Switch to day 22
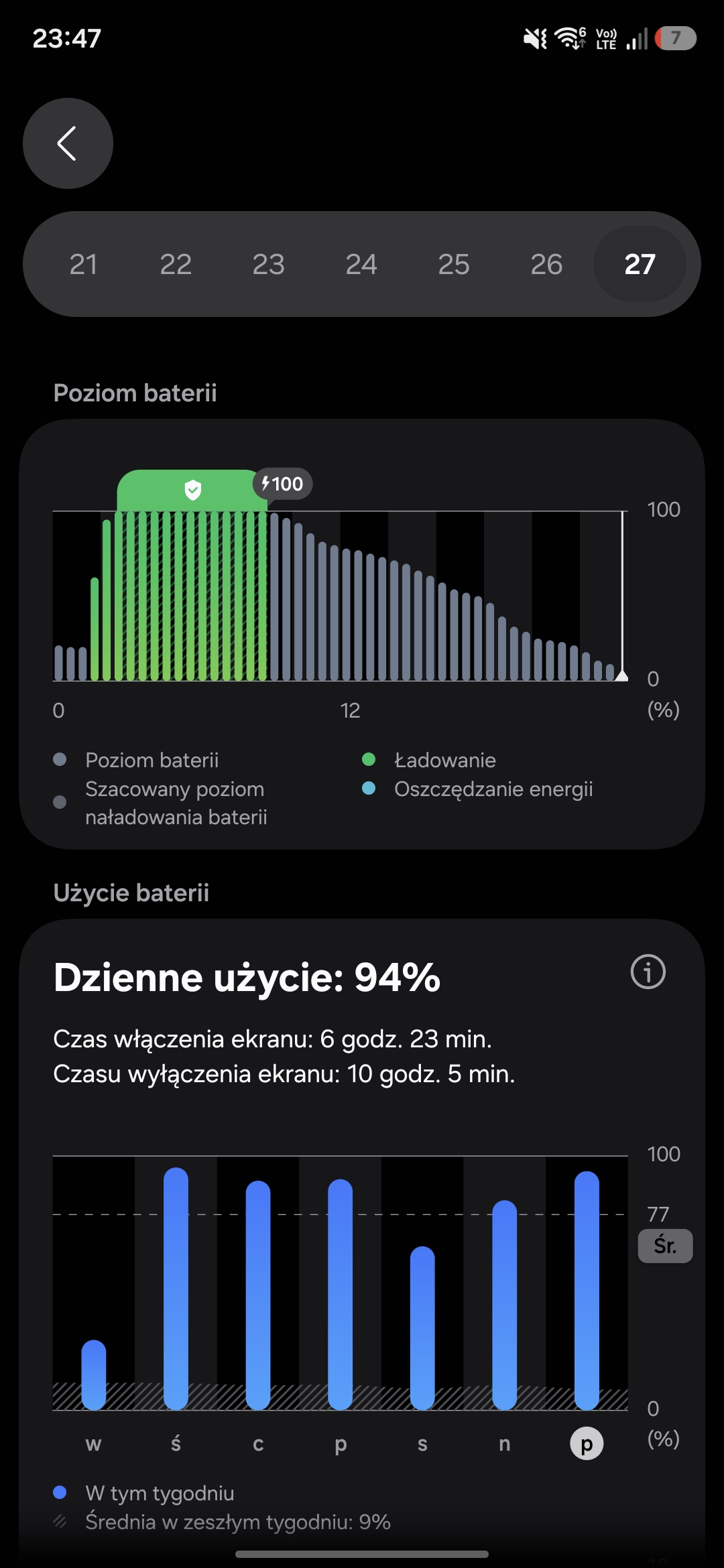724x1568 pixels. (176, 264)
